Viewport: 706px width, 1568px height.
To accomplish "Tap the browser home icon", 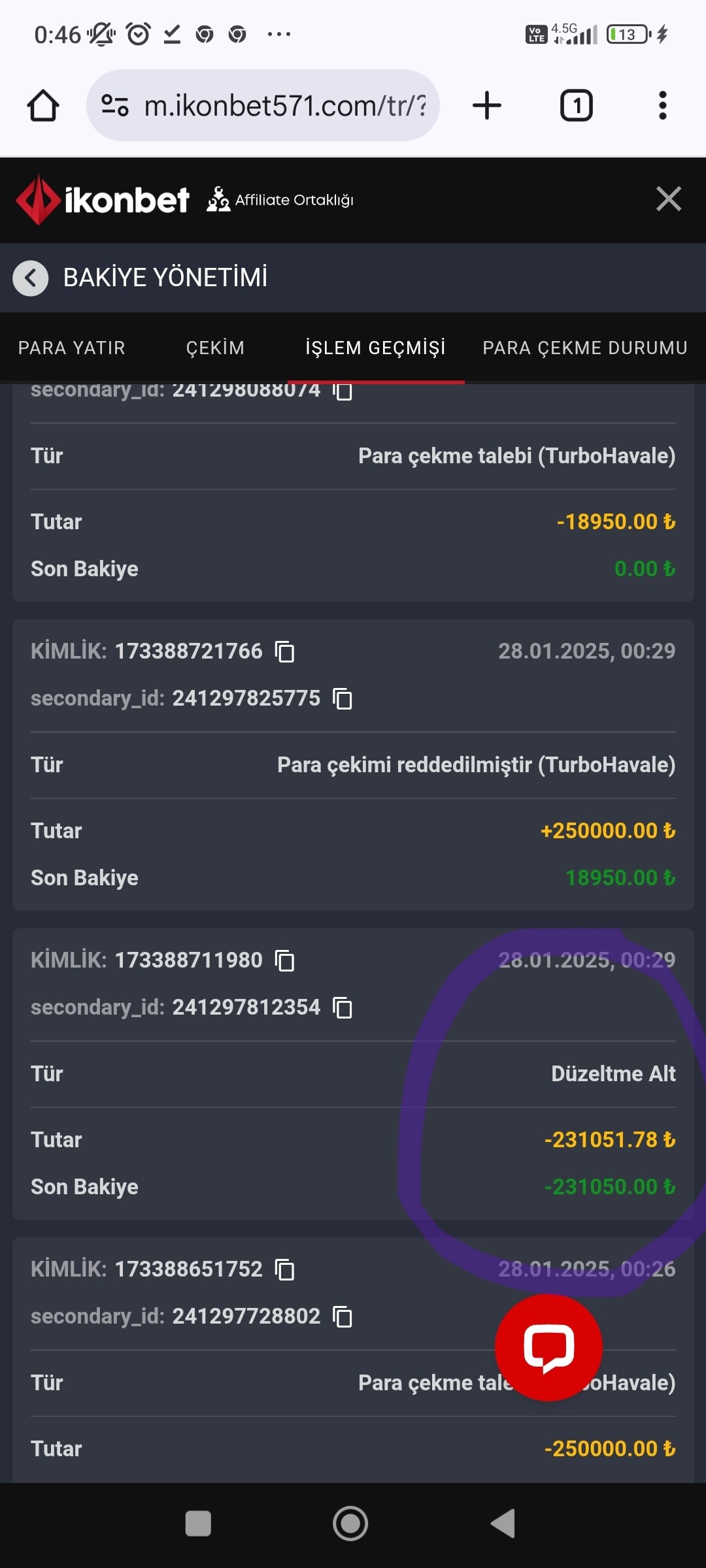I will (x=43, y=105).
